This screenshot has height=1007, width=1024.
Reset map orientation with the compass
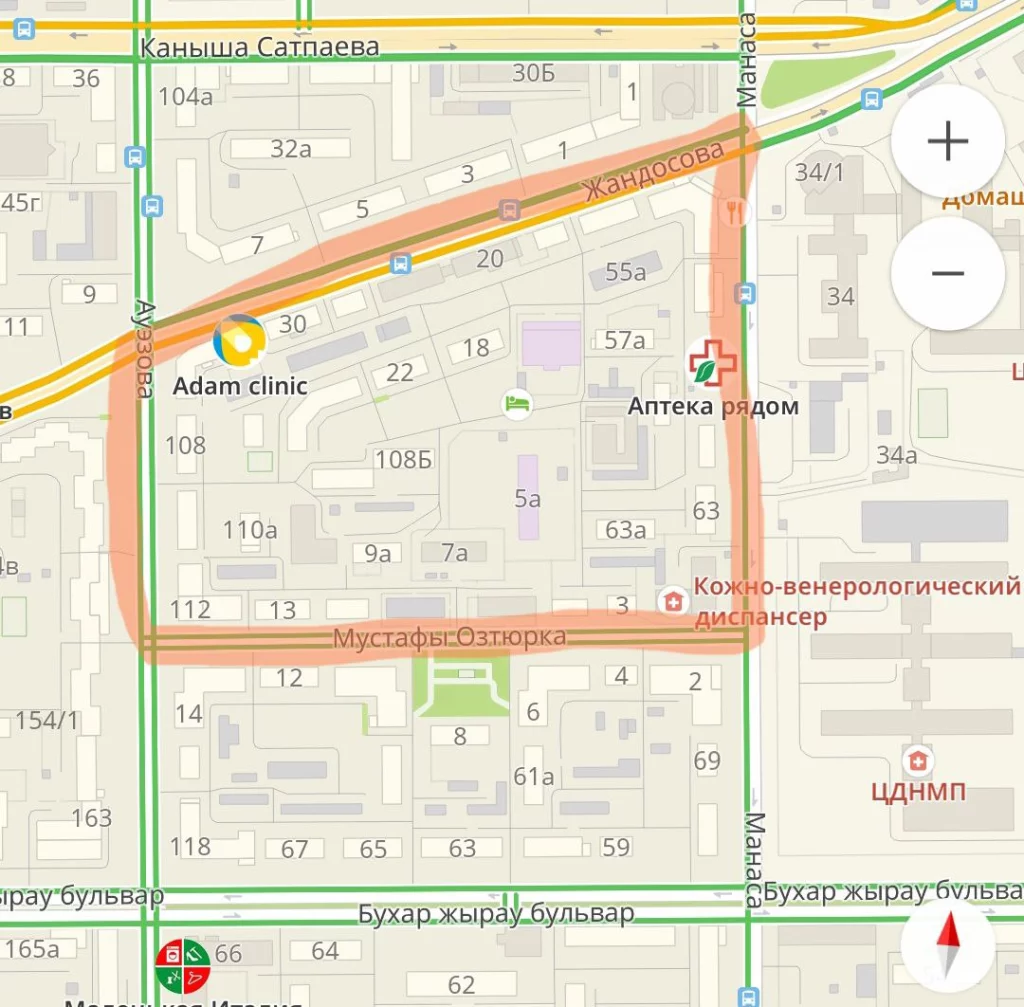[947, 945]
